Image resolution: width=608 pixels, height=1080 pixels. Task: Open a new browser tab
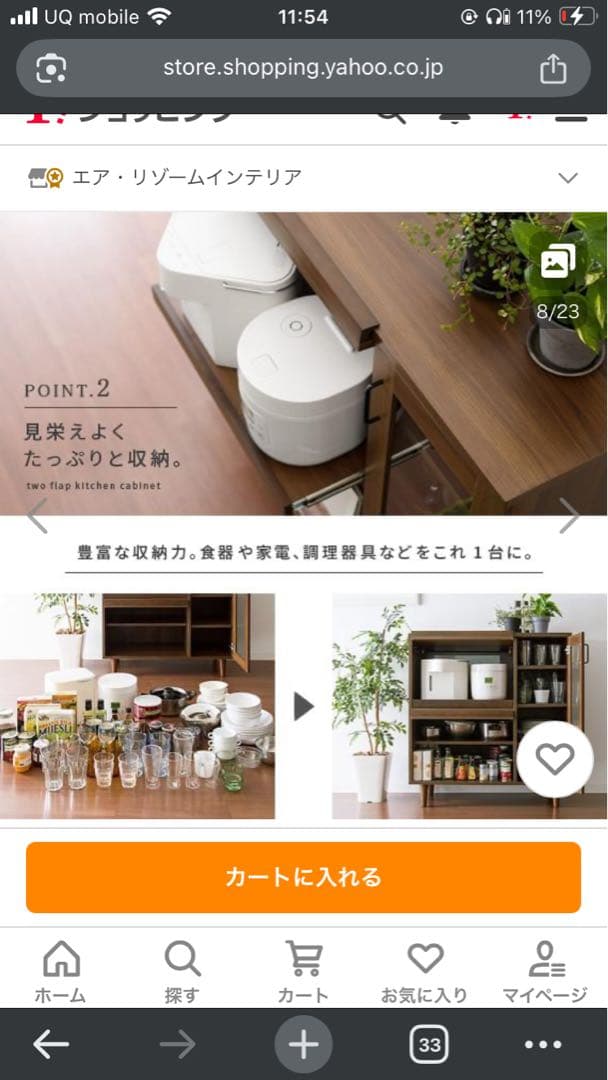(x=303, y=1045)
